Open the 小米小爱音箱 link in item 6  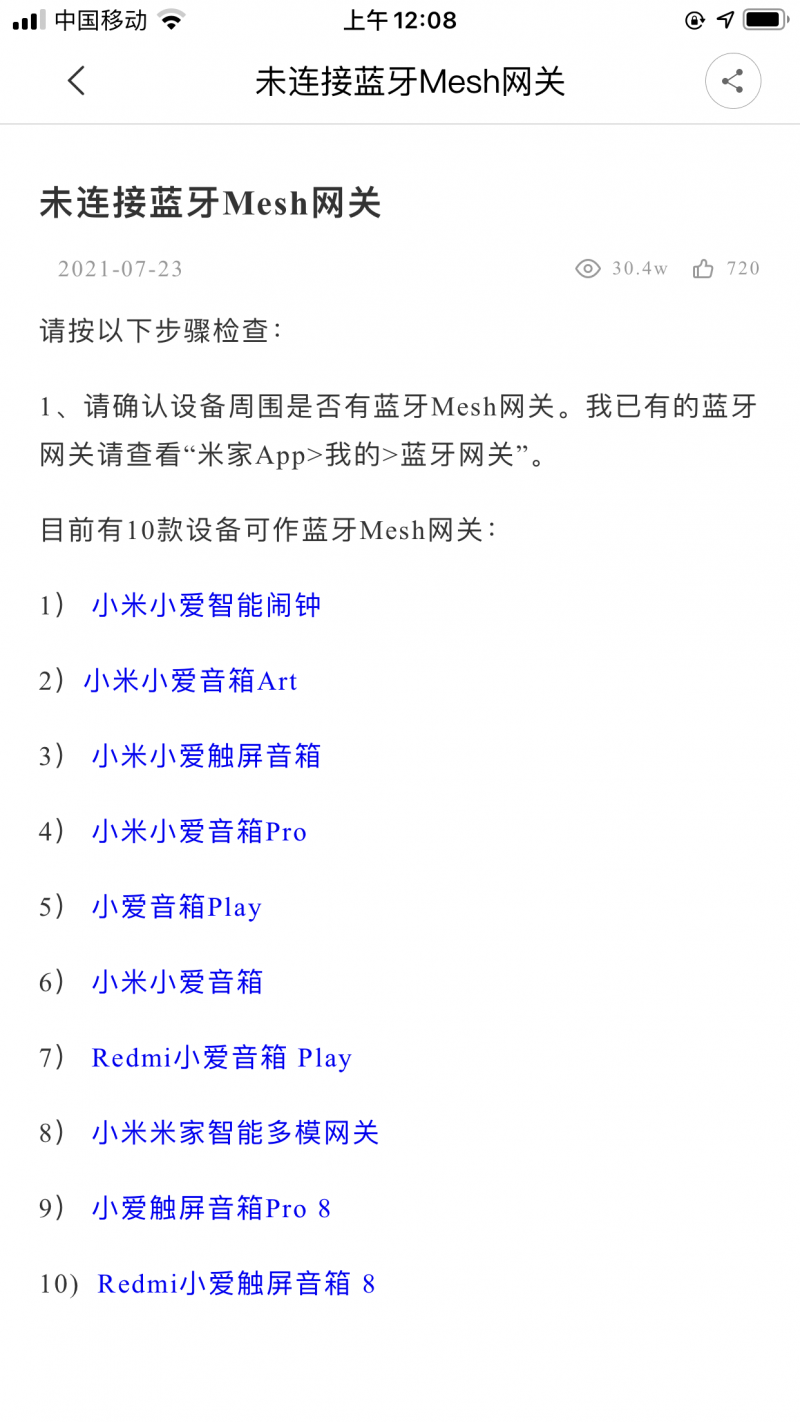click(178, 982)
